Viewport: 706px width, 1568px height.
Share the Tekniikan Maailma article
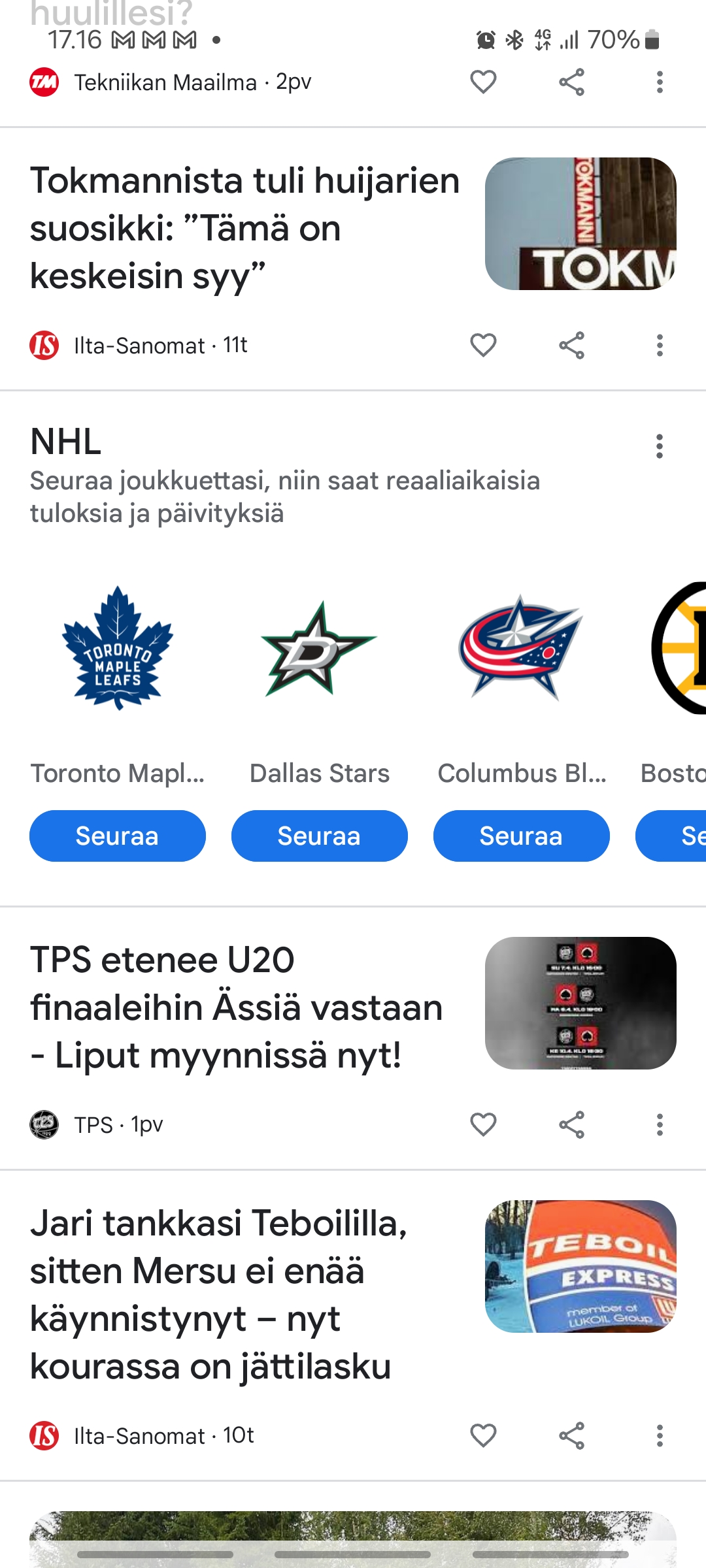[x=571, y=82]
